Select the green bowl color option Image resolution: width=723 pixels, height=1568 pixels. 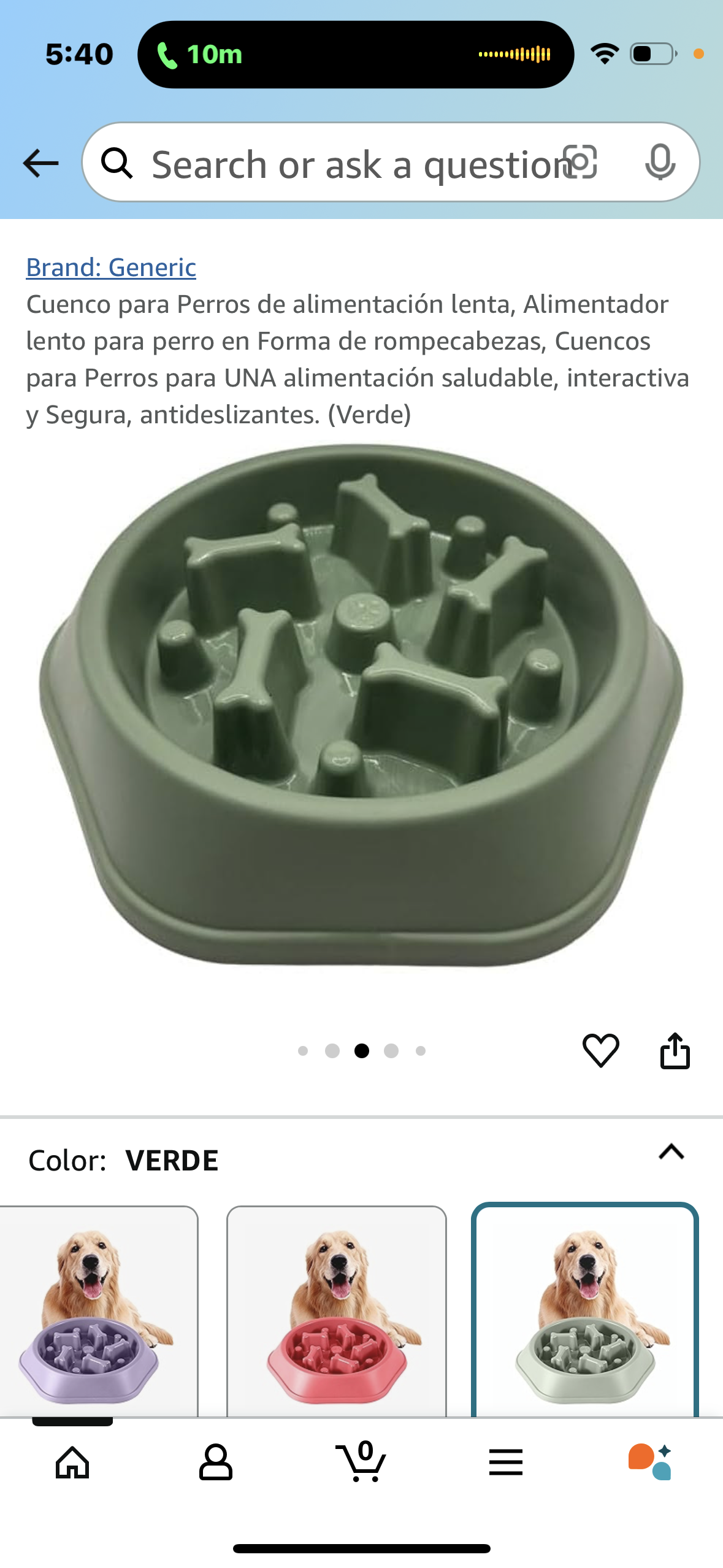584,1313
